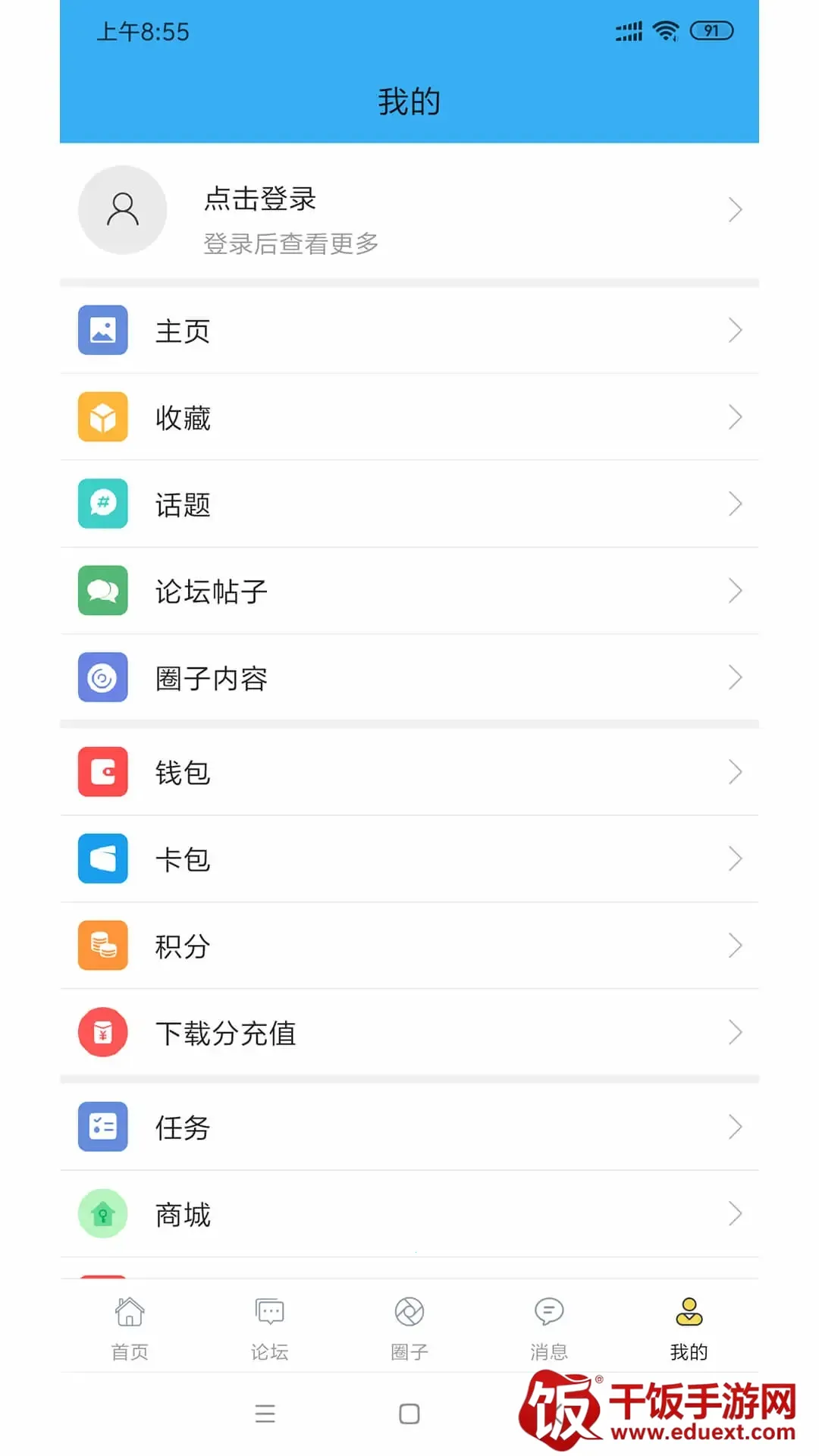Open the 话题 topics row
This screenshot has height=1456, width=819.
click(x=409, y=504)
